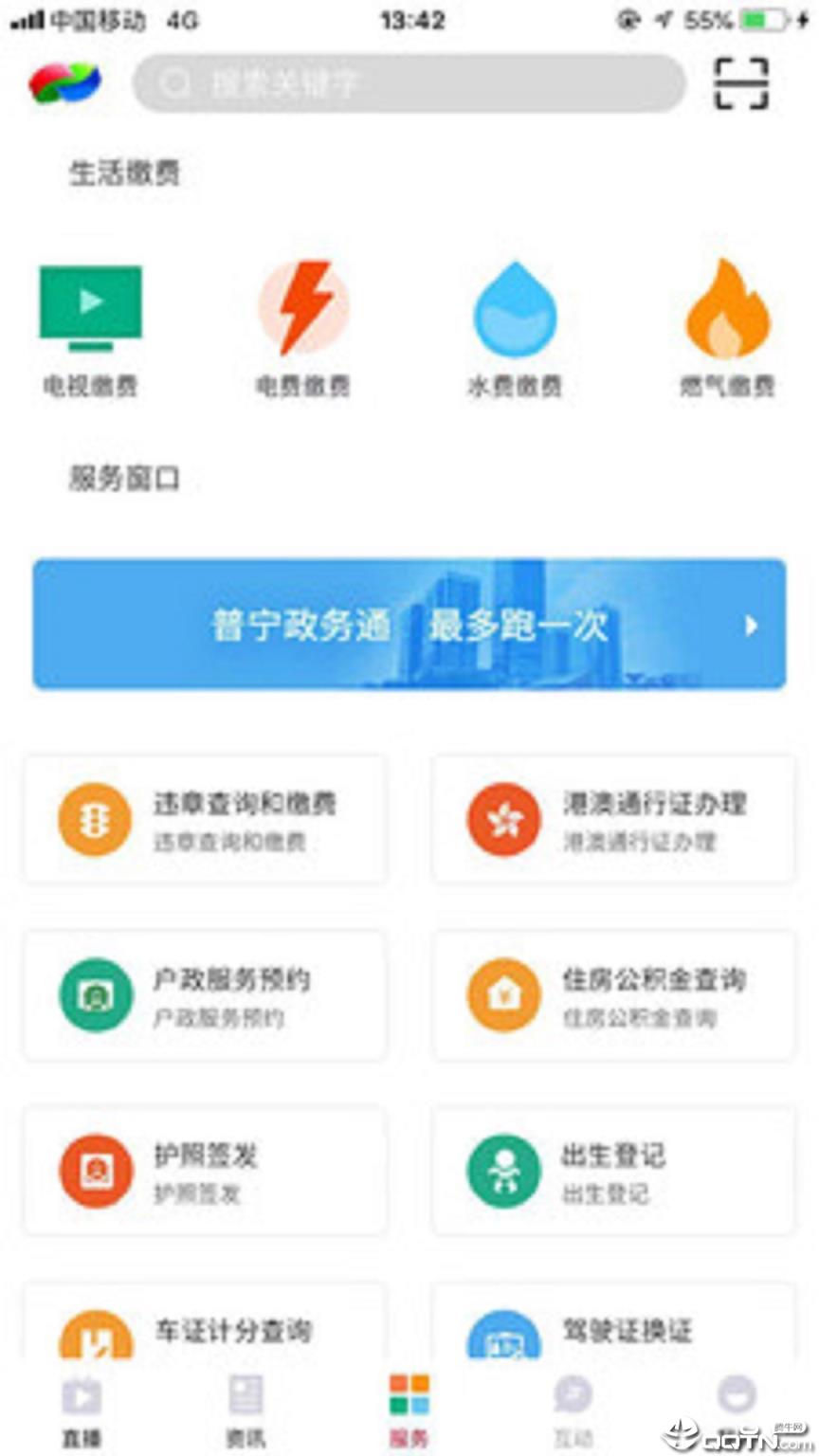Expand the 普宁政务通 banner arrow
Screen dimensions: 819x1456
coord(752,626)
